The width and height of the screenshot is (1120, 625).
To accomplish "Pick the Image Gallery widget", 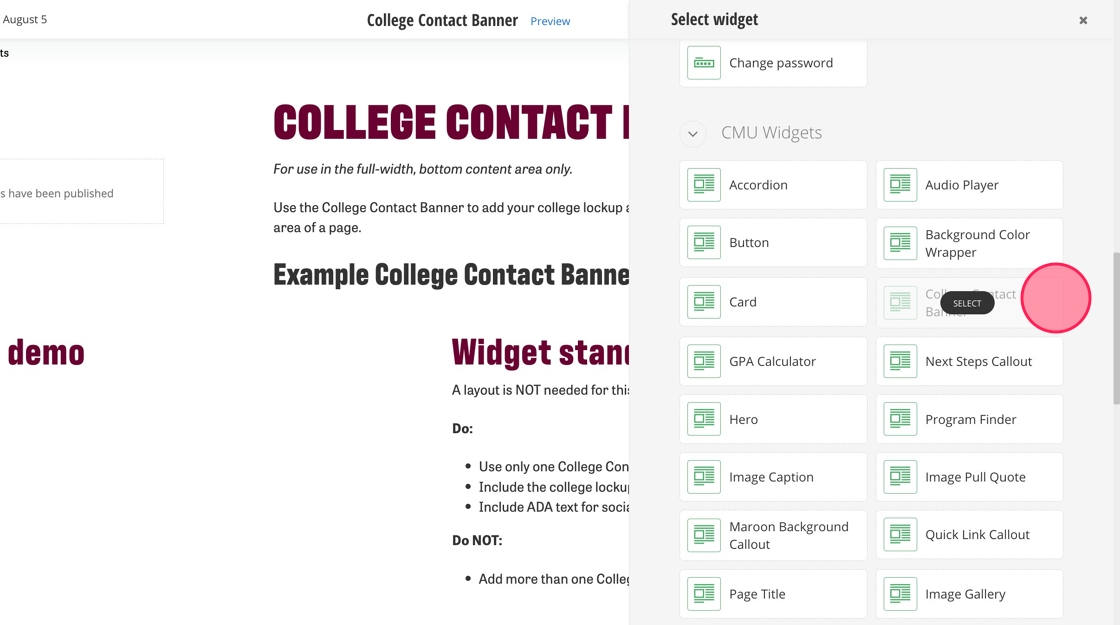I will coord(969,594).
